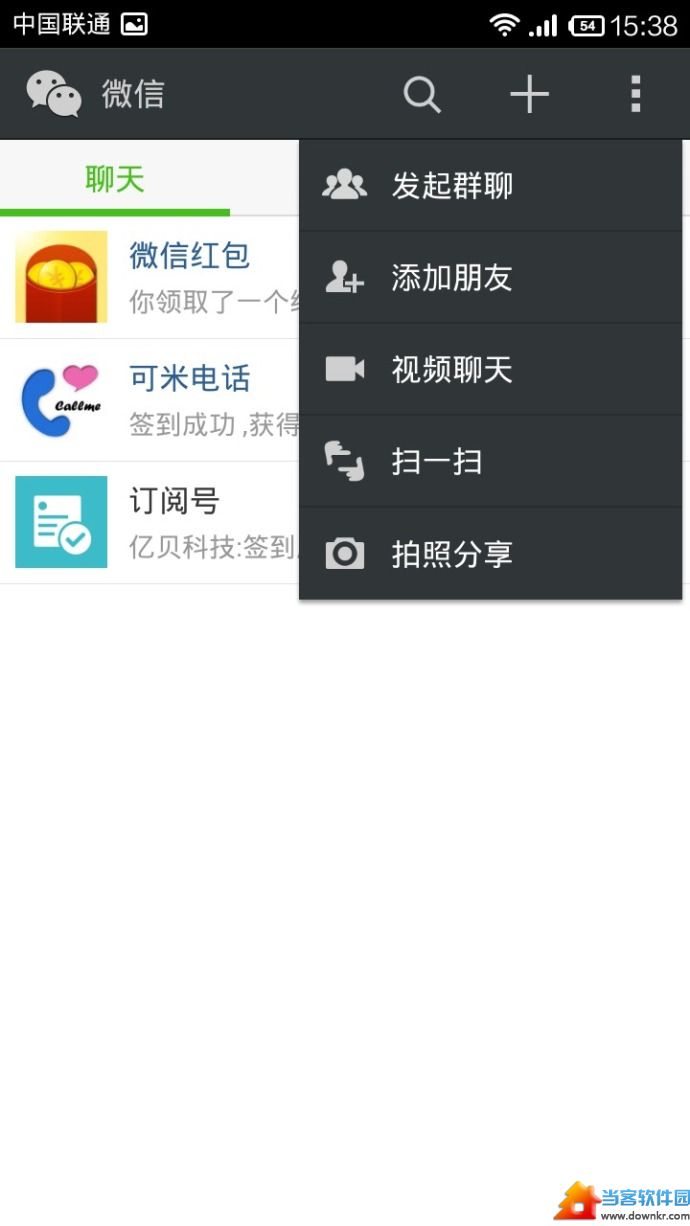
Task: Open the 可米电话 chat thread
Action: (150, 400)
